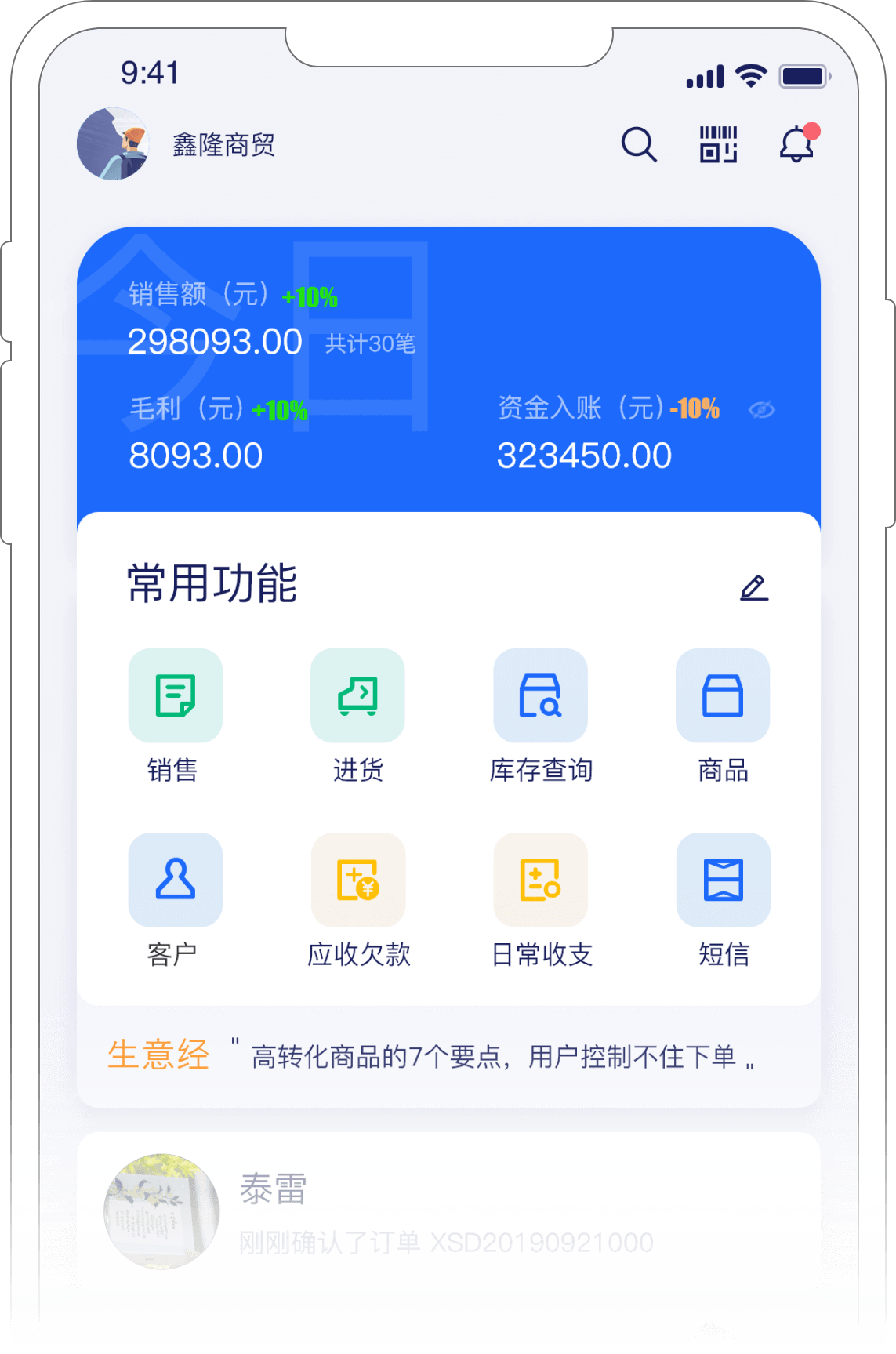
Task: Edit the 常用功能 shortcuts
Action: (x=754, y=587)
